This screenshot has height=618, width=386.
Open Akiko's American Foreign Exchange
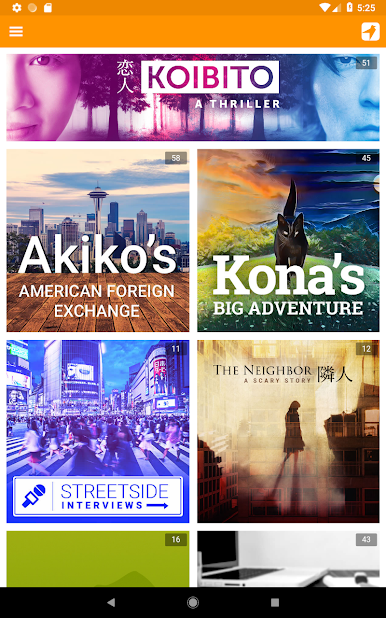pyautogui.click(x=98, y=240)
